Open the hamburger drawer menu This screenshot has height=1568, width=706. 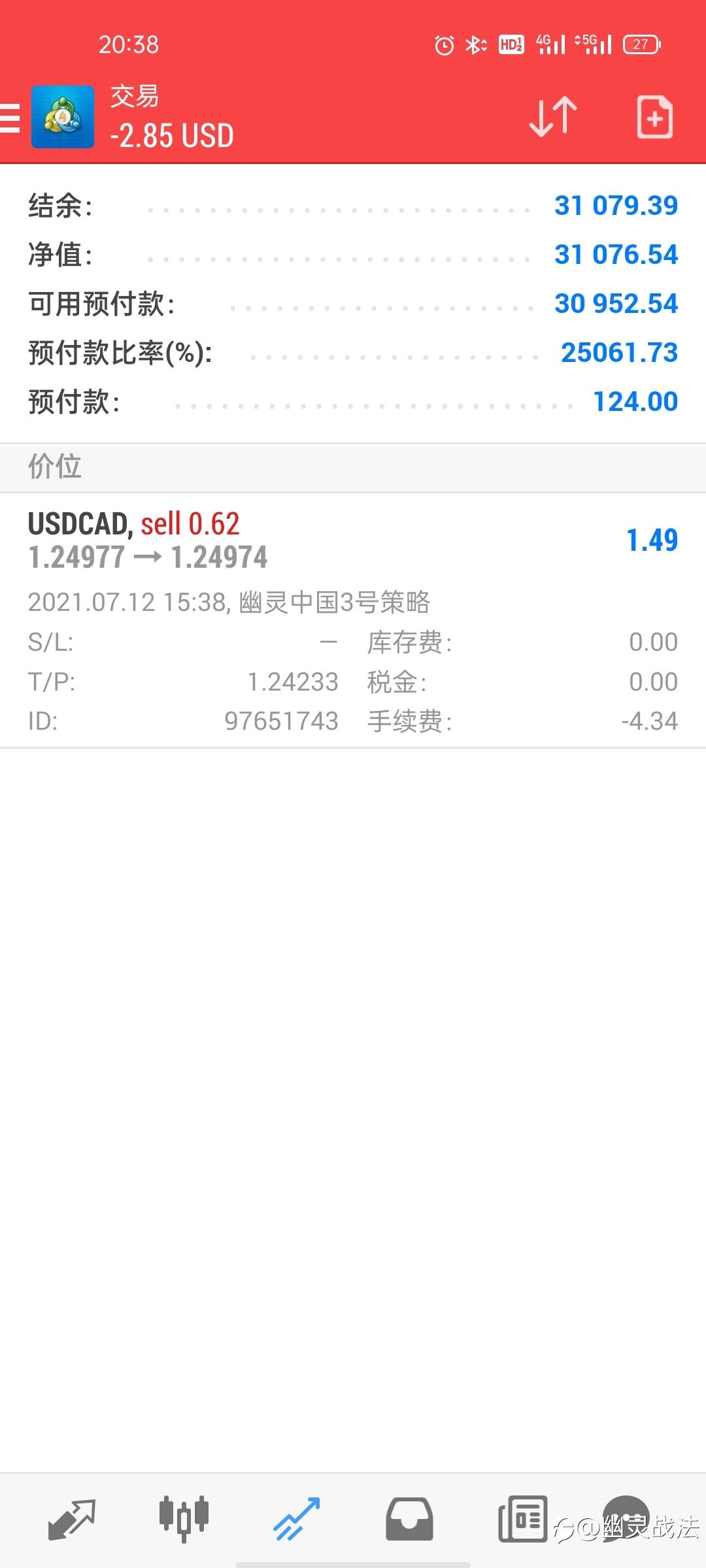tap(9, 118)
